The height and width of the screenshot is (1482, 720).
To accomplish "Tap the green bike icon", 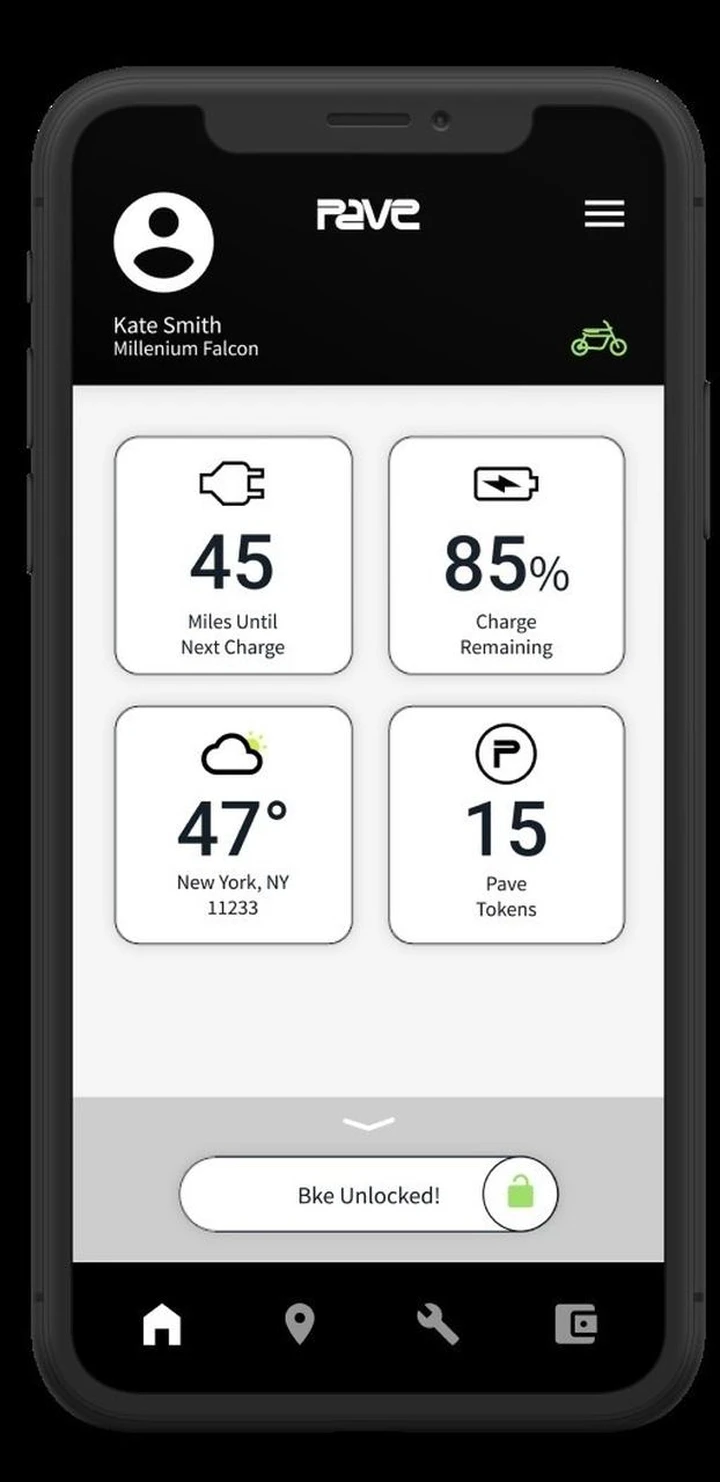I will tap(599, 340).
